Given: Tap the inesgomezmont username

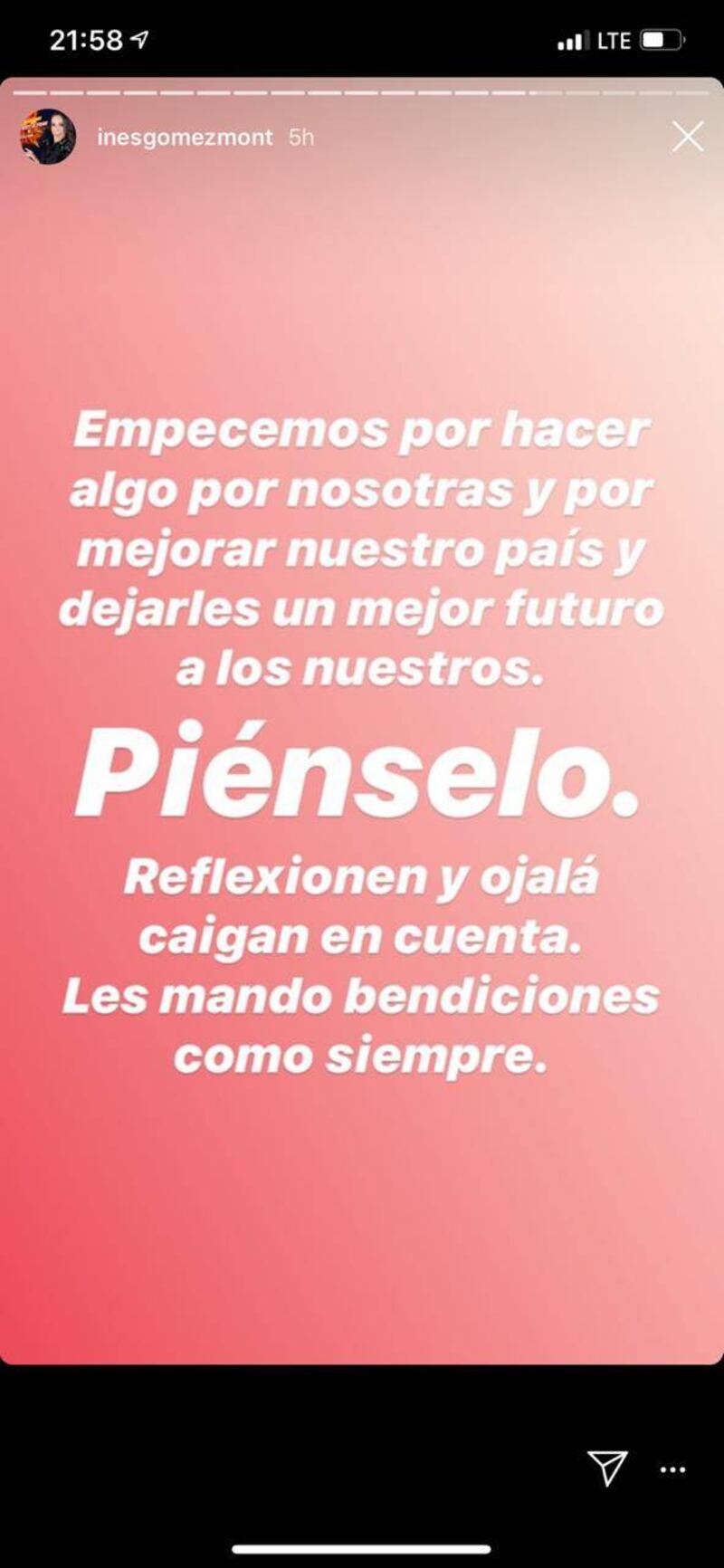Looking at the screenshot, I should pos(185,137).
